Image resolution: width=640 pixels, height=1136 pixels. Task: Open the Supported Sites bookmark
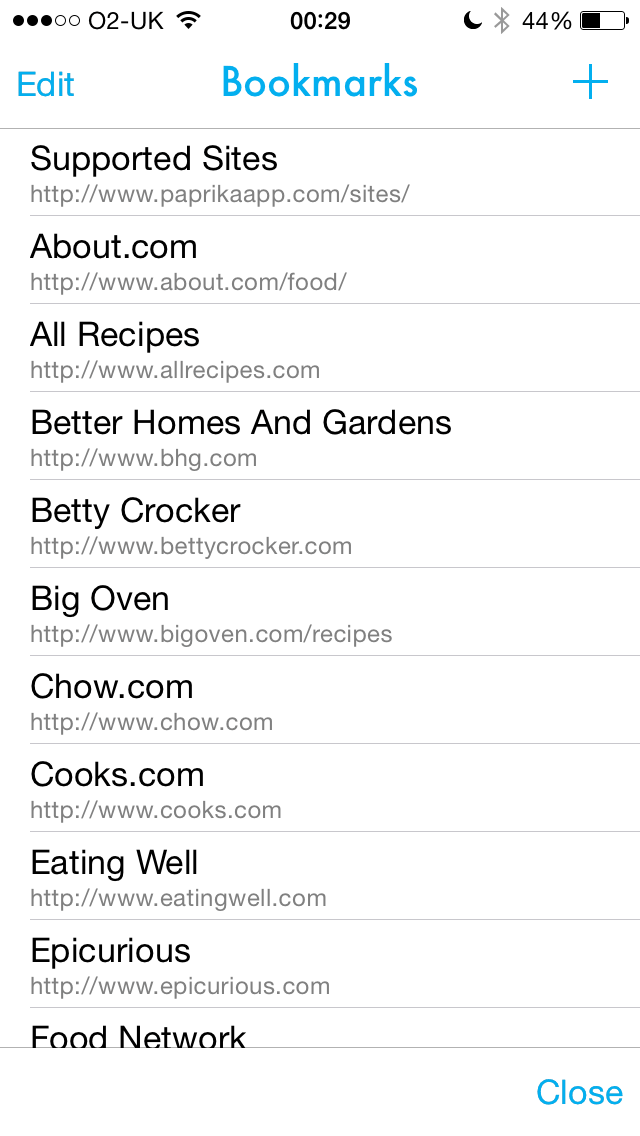click(320, 172)
